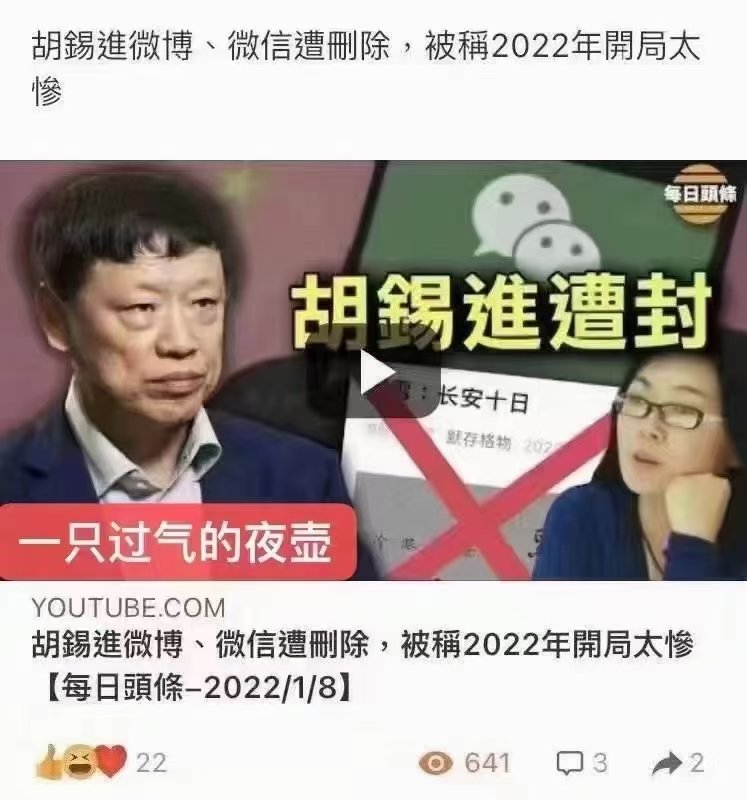The width and height of the screenshot is (747, 800).
Task: Open the 3 comments on this post
Action: click(x=581, y=763)
